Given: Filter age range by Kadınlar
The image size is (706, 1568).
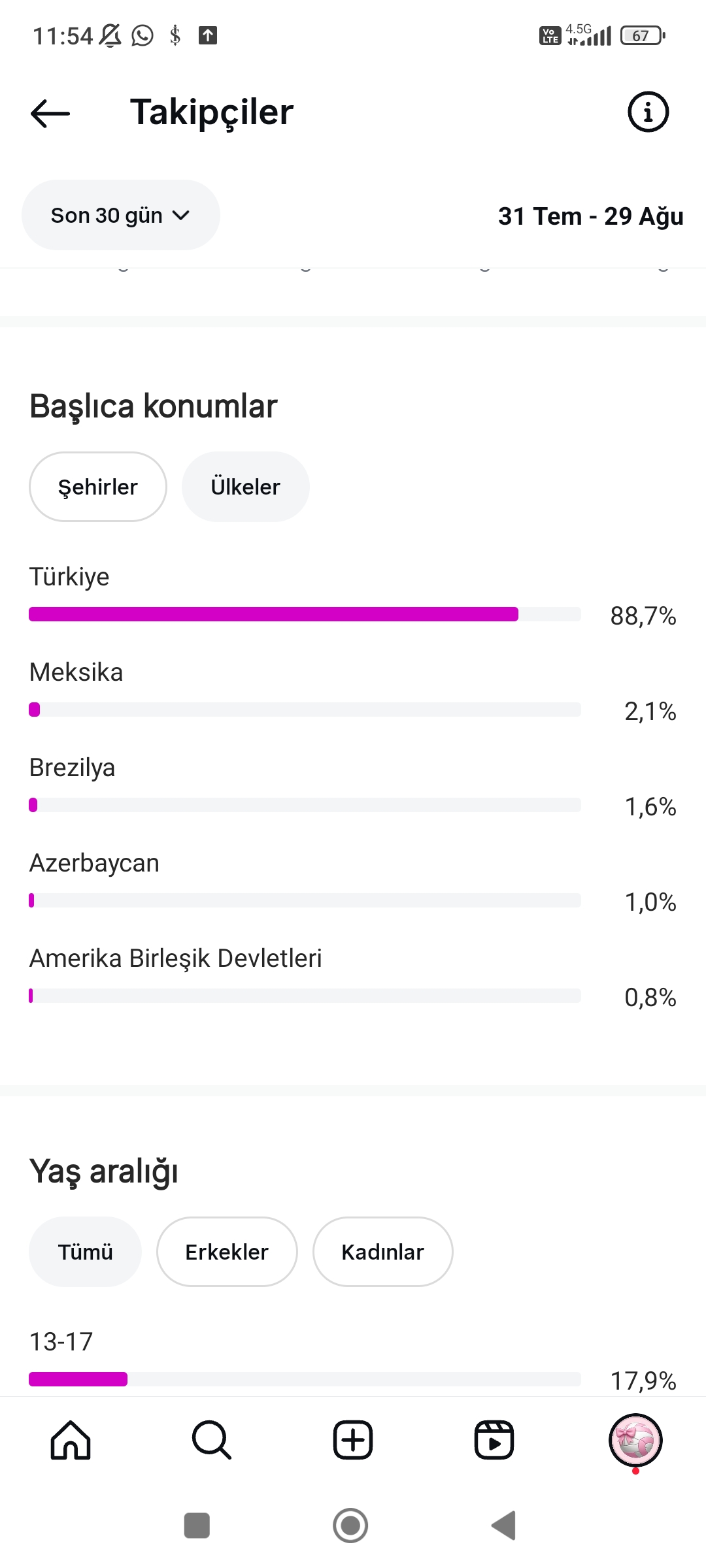Looking at the screenshot, I should (383, 1252).
